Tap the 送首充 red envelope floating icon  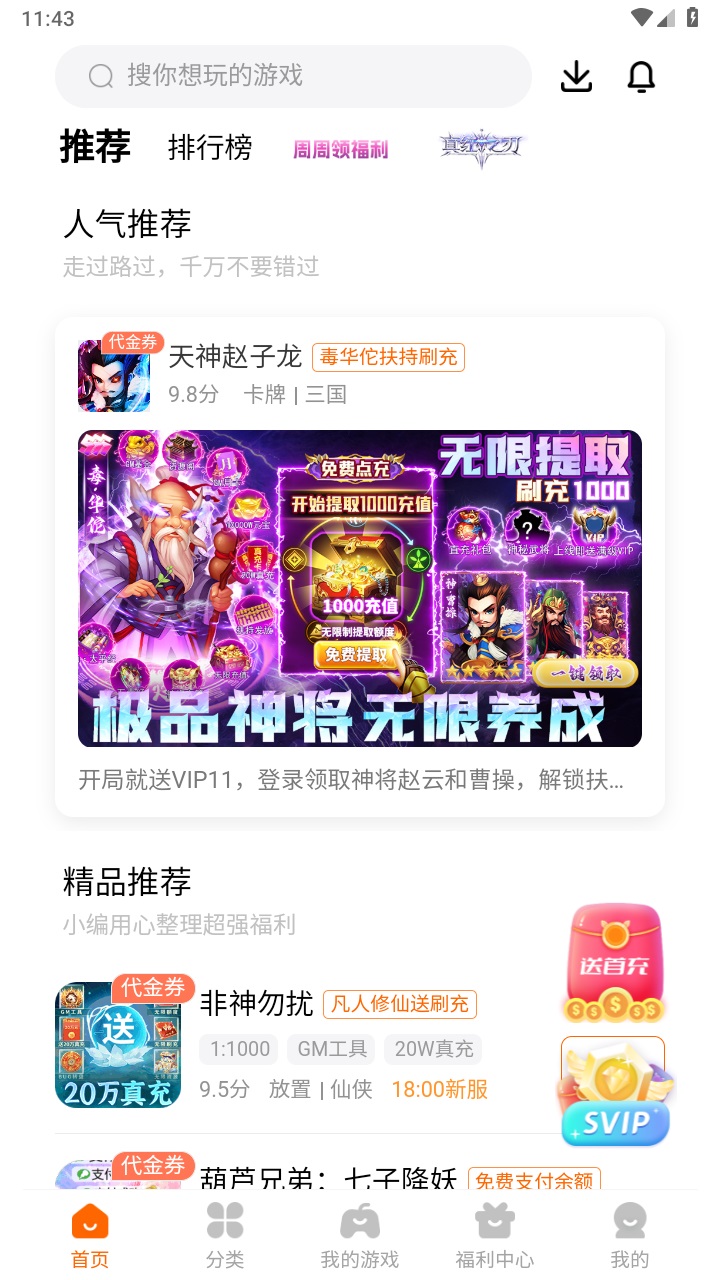click(x=614, y=960)
